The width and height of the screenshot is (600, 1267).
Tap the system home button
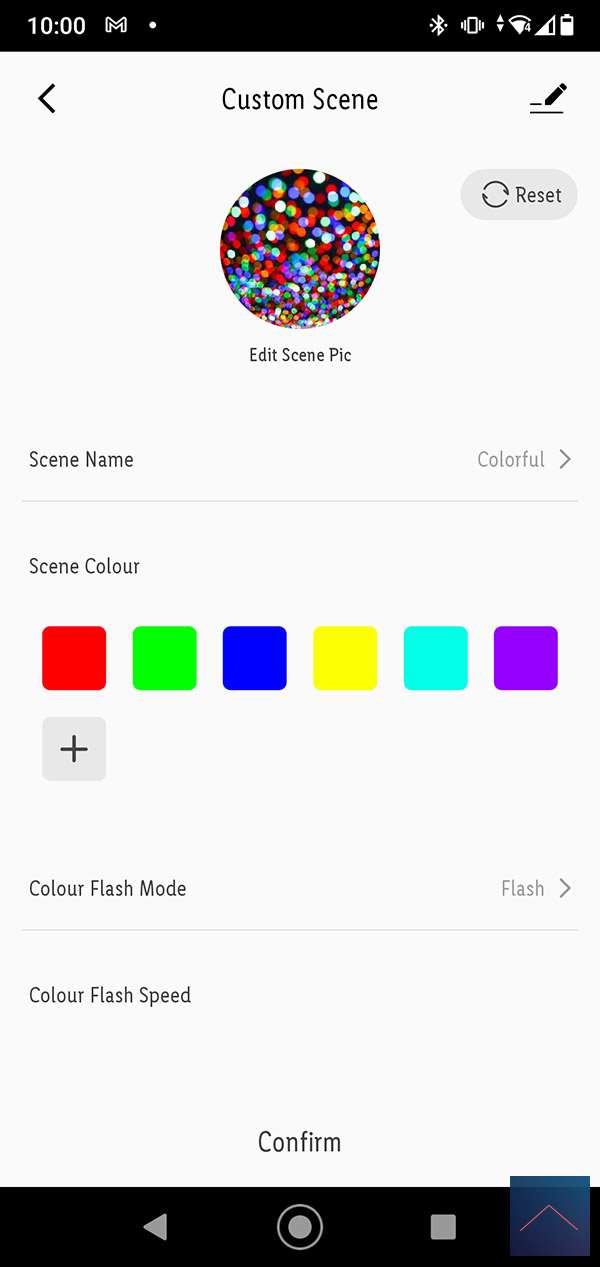[300, 1226]
